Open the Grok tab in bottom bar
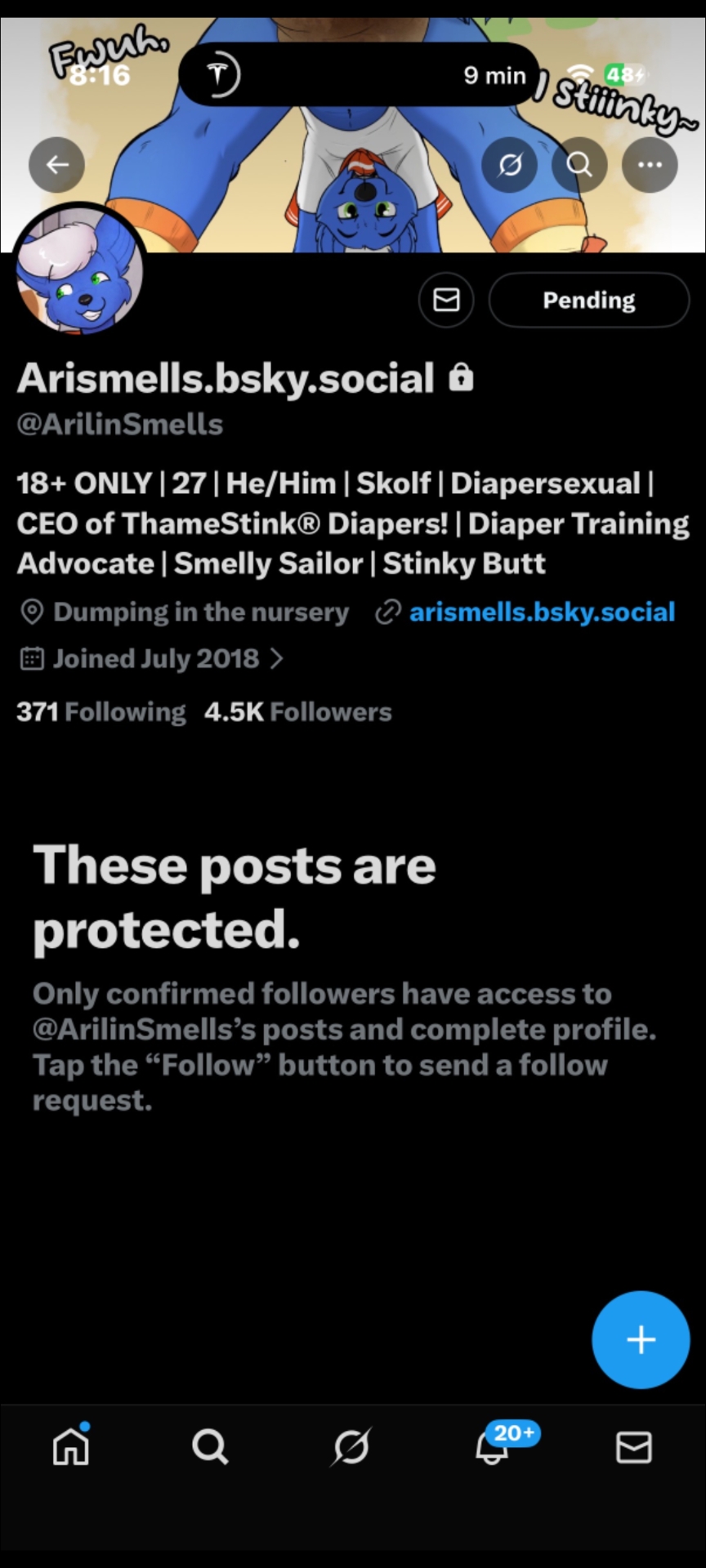706x1568 pixels. pyautogui.click(x=351, y=1447)
